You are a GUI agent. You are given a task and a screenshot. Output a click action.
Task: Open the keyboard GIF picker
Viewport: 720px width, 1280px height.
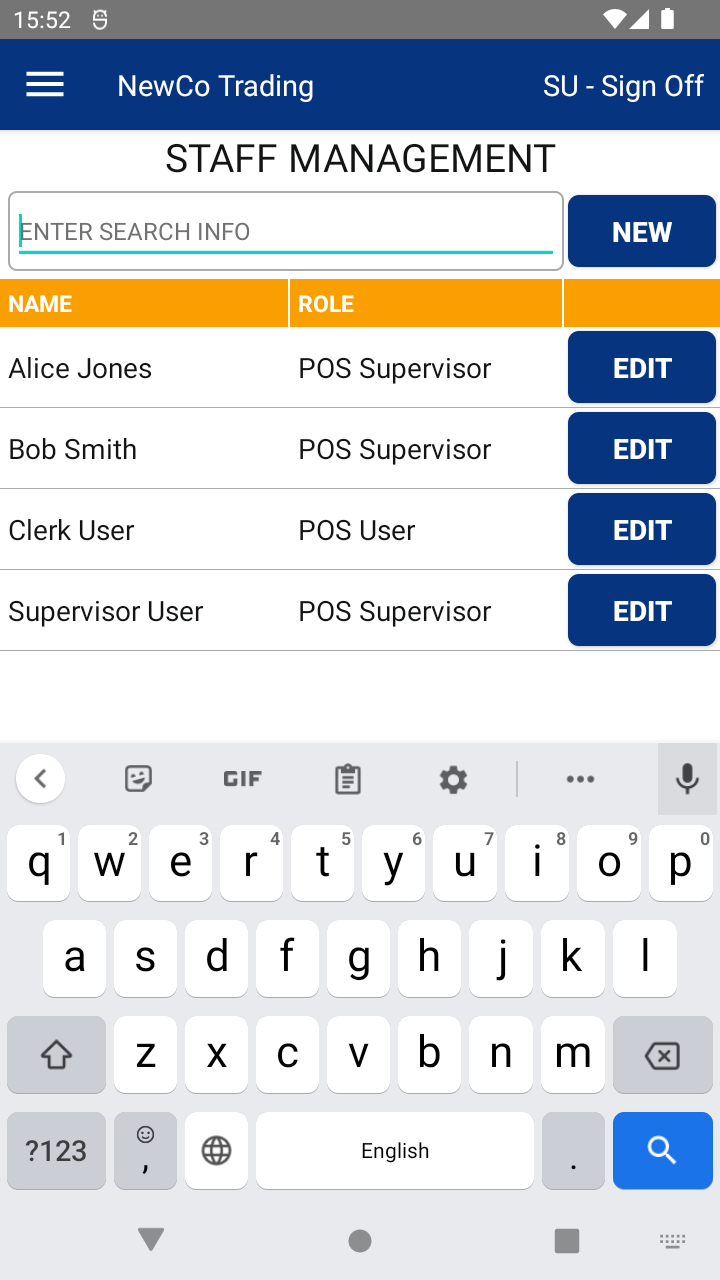point(242,779)
